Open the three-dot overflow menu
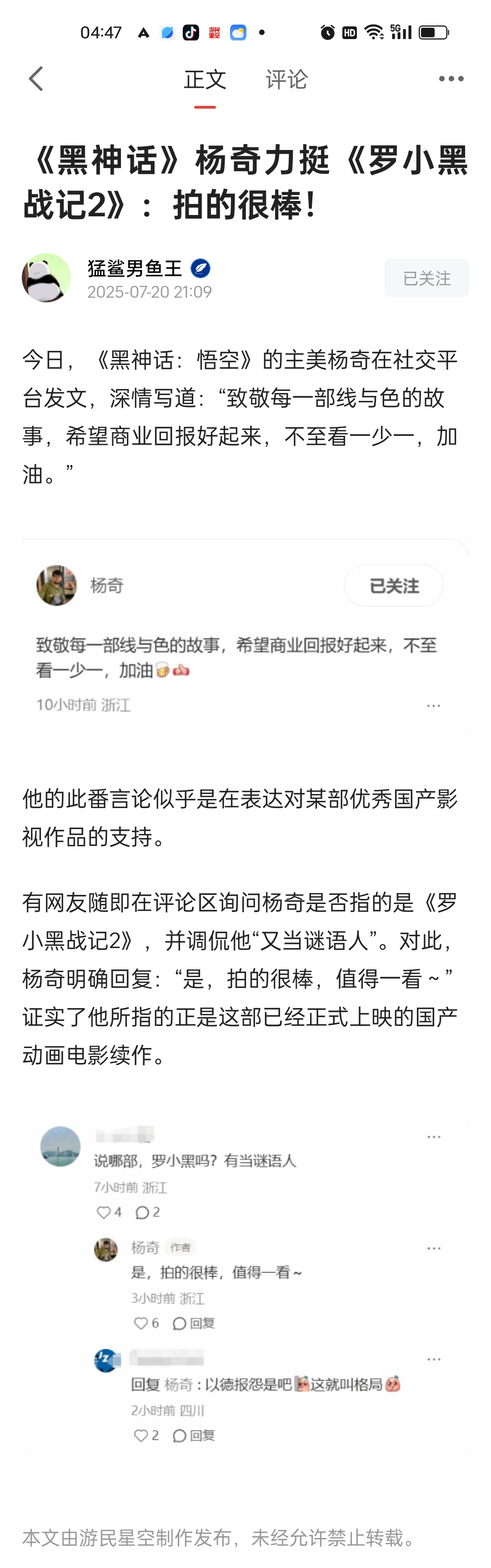This screenshot has width=491, height=1568. coord(451,79)
